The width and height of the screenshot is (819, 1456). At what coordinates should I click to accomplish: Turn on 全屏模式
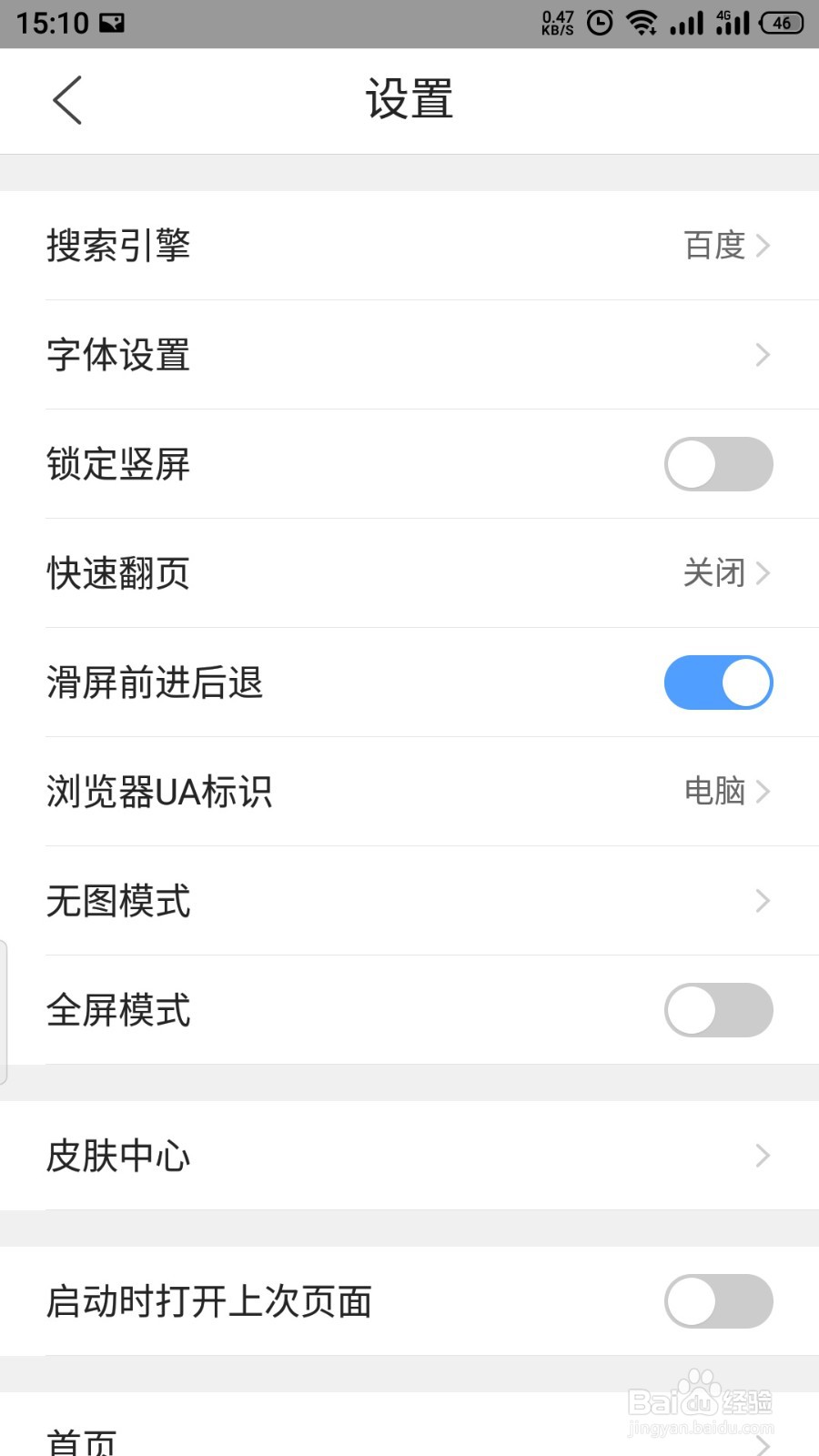[x=718, y=1010]
